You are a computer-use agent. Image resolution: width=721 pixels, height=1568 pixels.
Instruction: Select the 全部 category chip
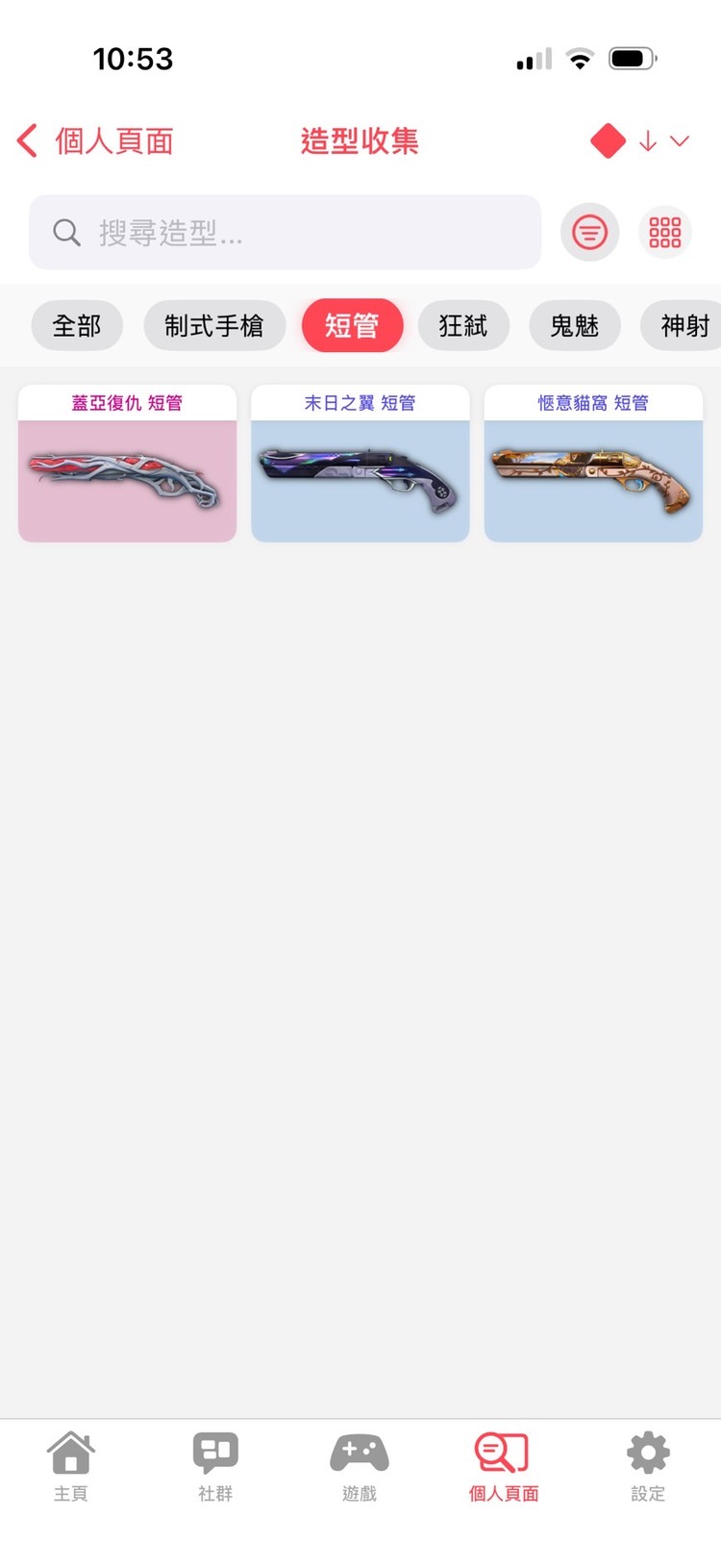pos(77,326)
